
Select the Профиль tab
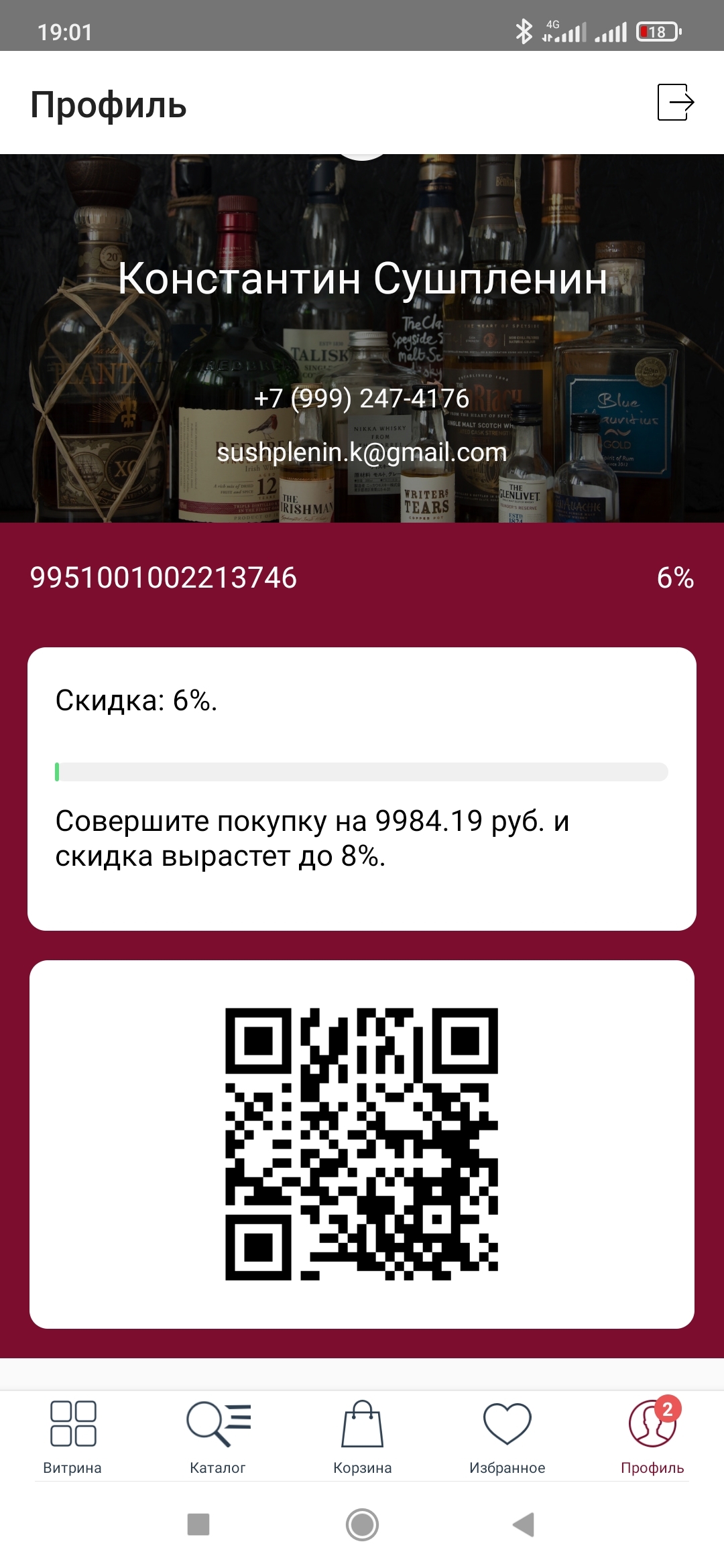652,1437
